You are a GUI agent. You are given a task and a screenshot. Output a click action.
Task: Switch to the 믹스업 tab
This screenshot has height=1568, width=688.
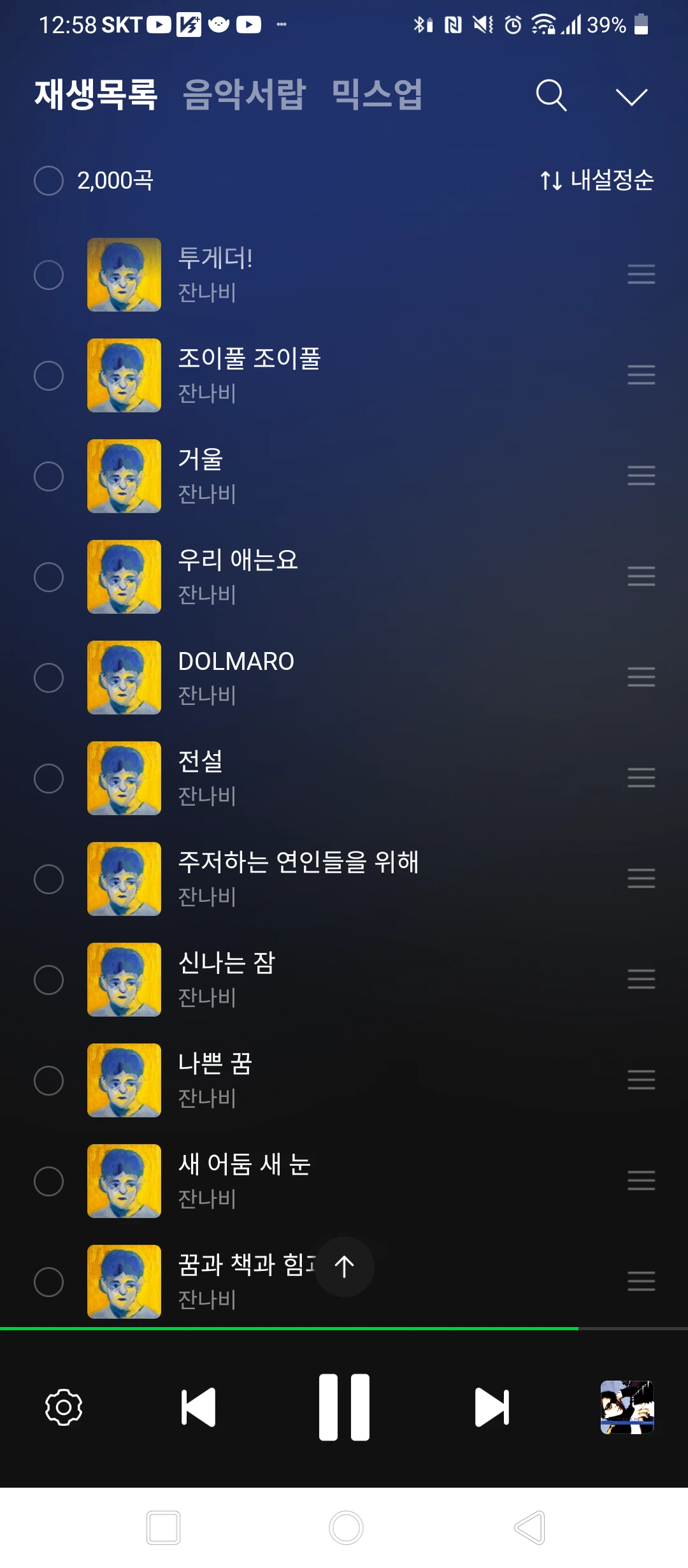[x=377, y=94]
